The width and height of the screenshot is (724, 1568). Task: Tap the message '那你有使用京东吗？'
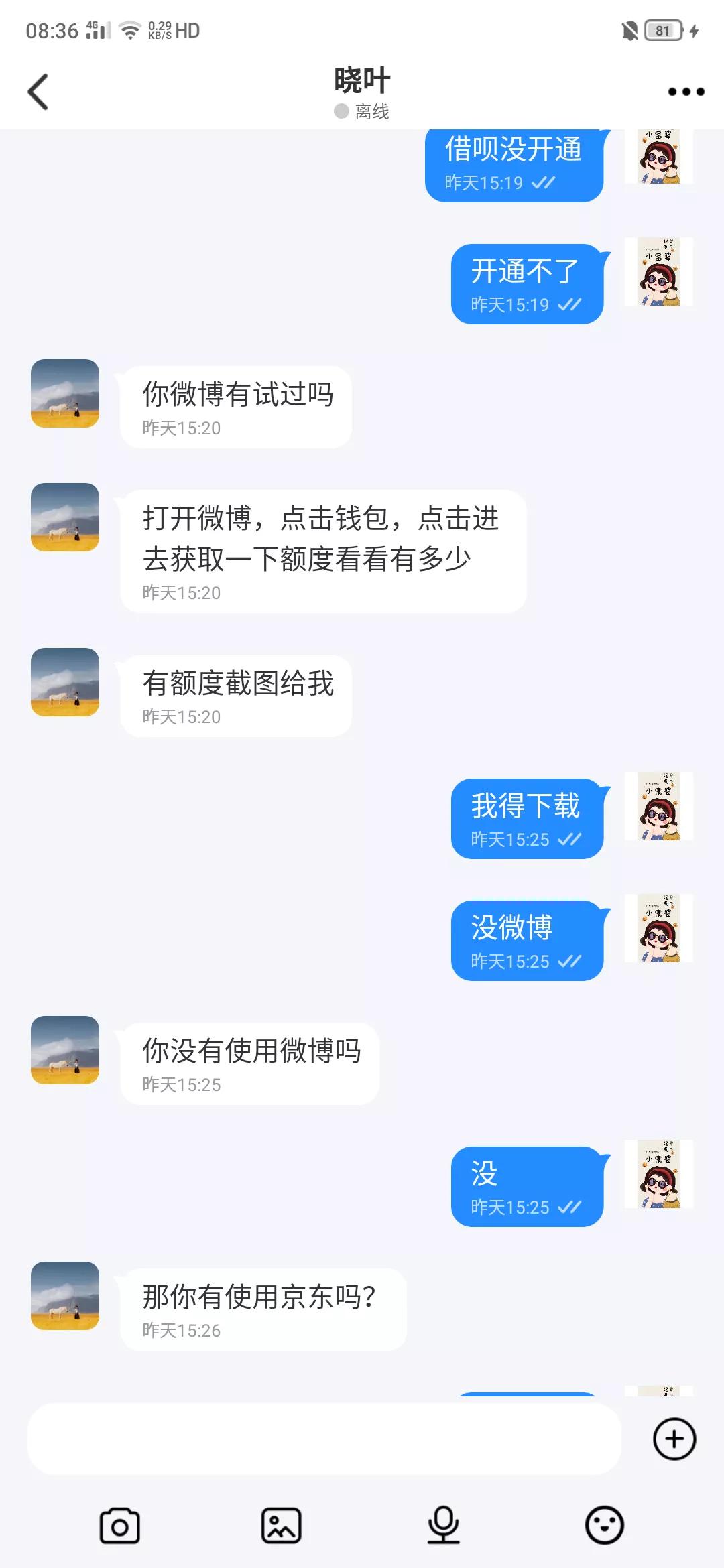click(x=261, y=1293)
